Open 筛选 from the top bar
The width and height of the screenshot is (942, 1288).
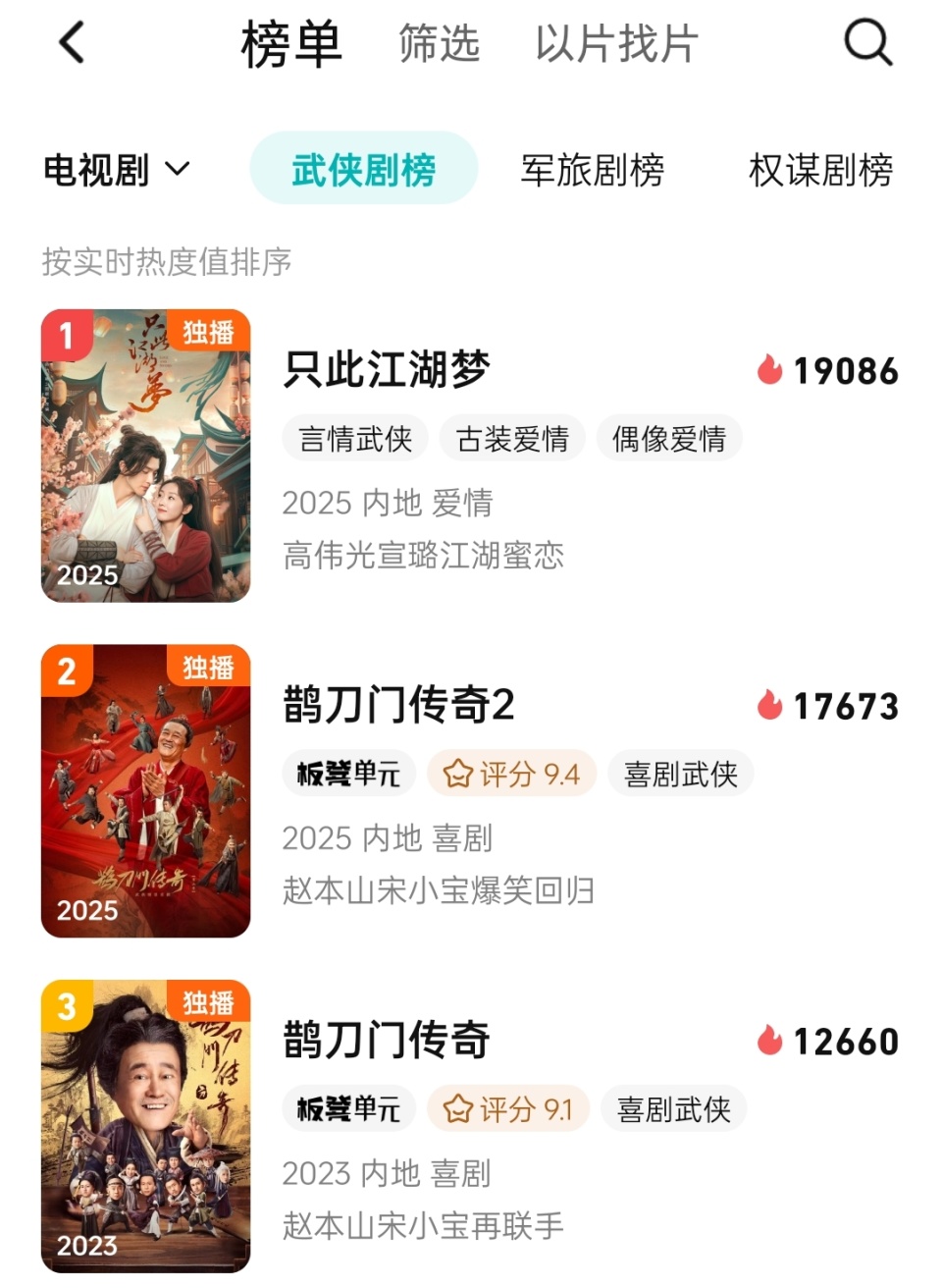(x=439, y=43)
